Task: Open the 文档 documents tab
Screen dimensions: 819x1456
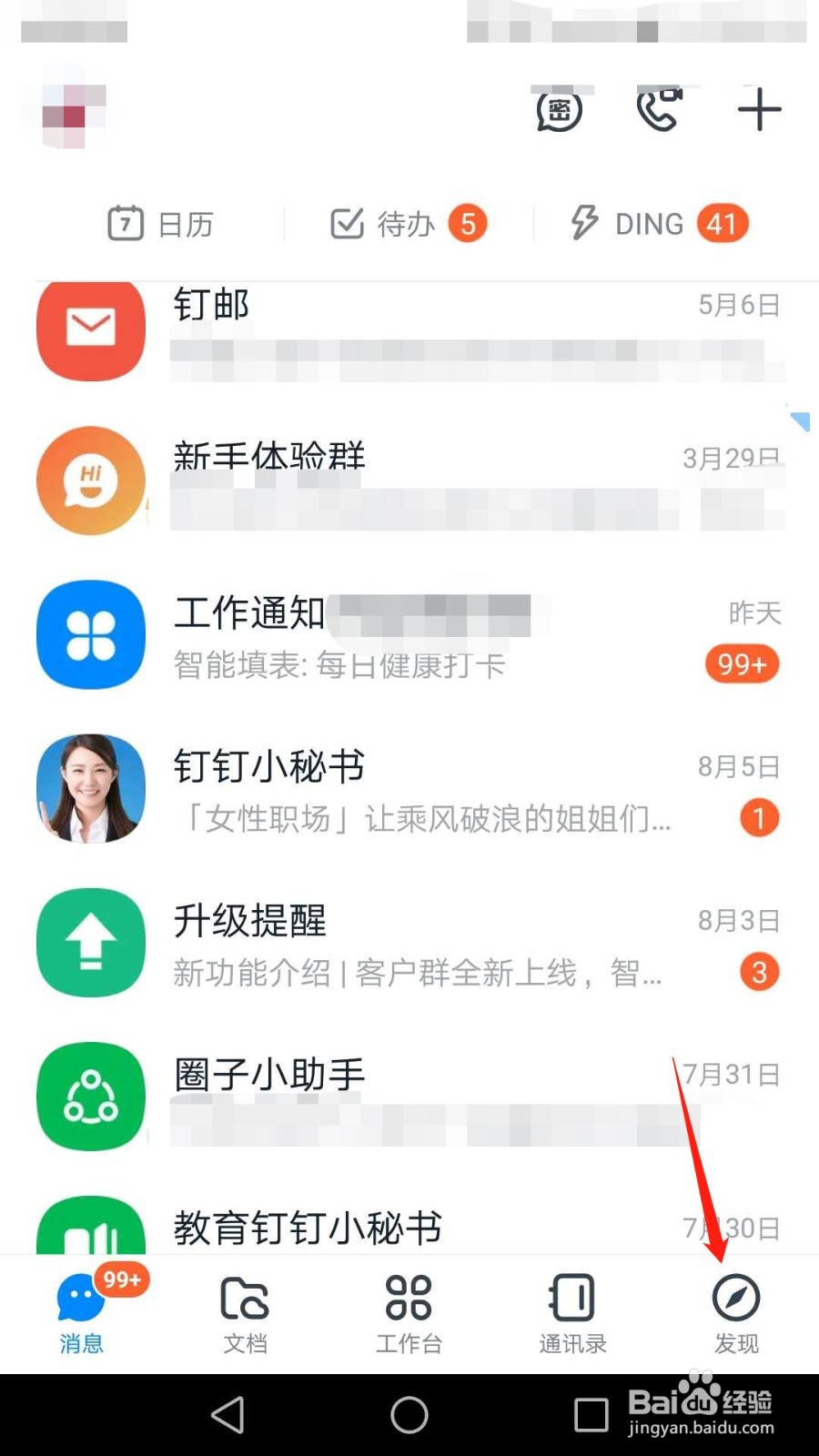Action: [x=244, y=1310]
